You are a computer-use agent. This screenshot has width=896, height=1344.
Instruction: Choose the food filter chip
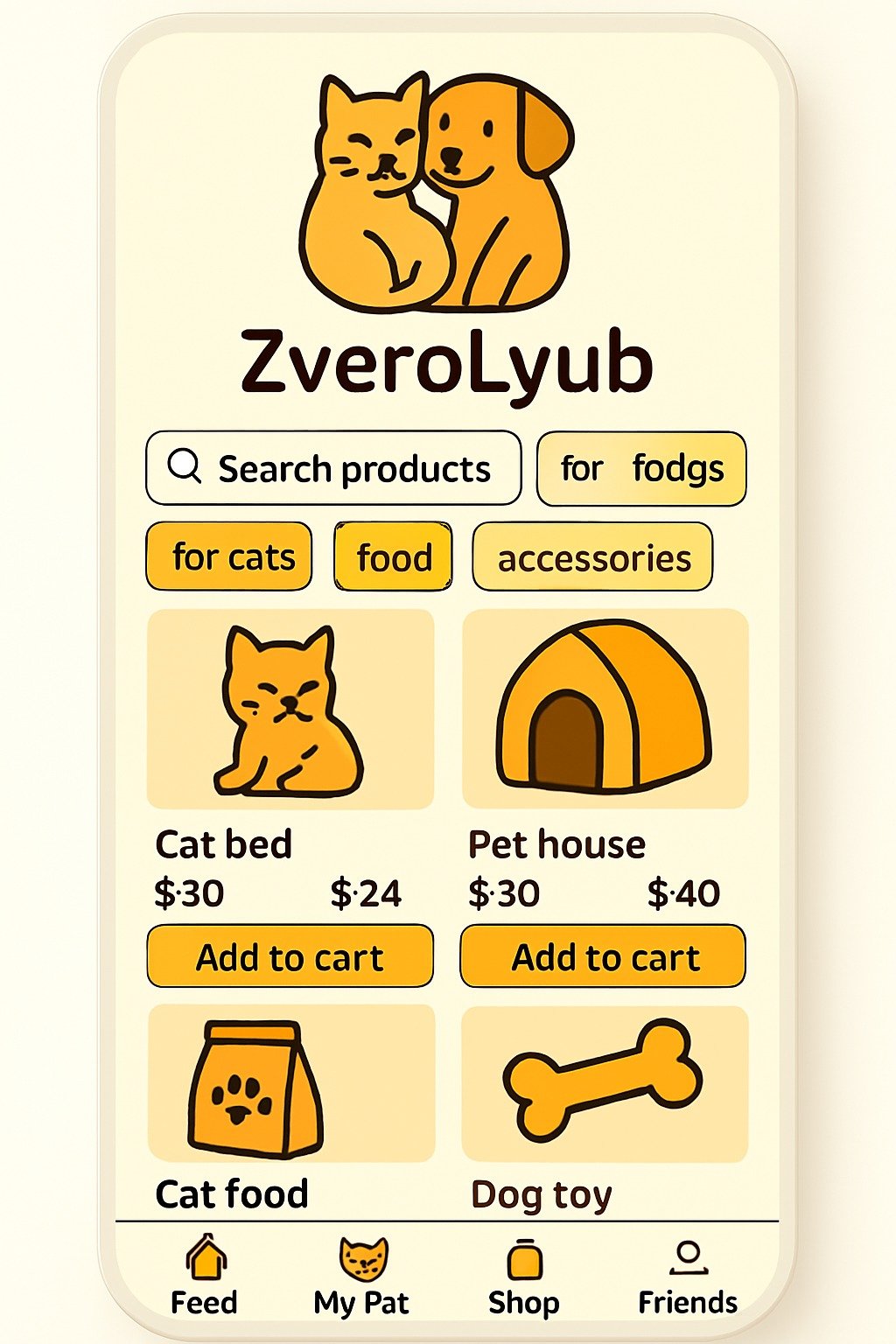pos(394,556)
